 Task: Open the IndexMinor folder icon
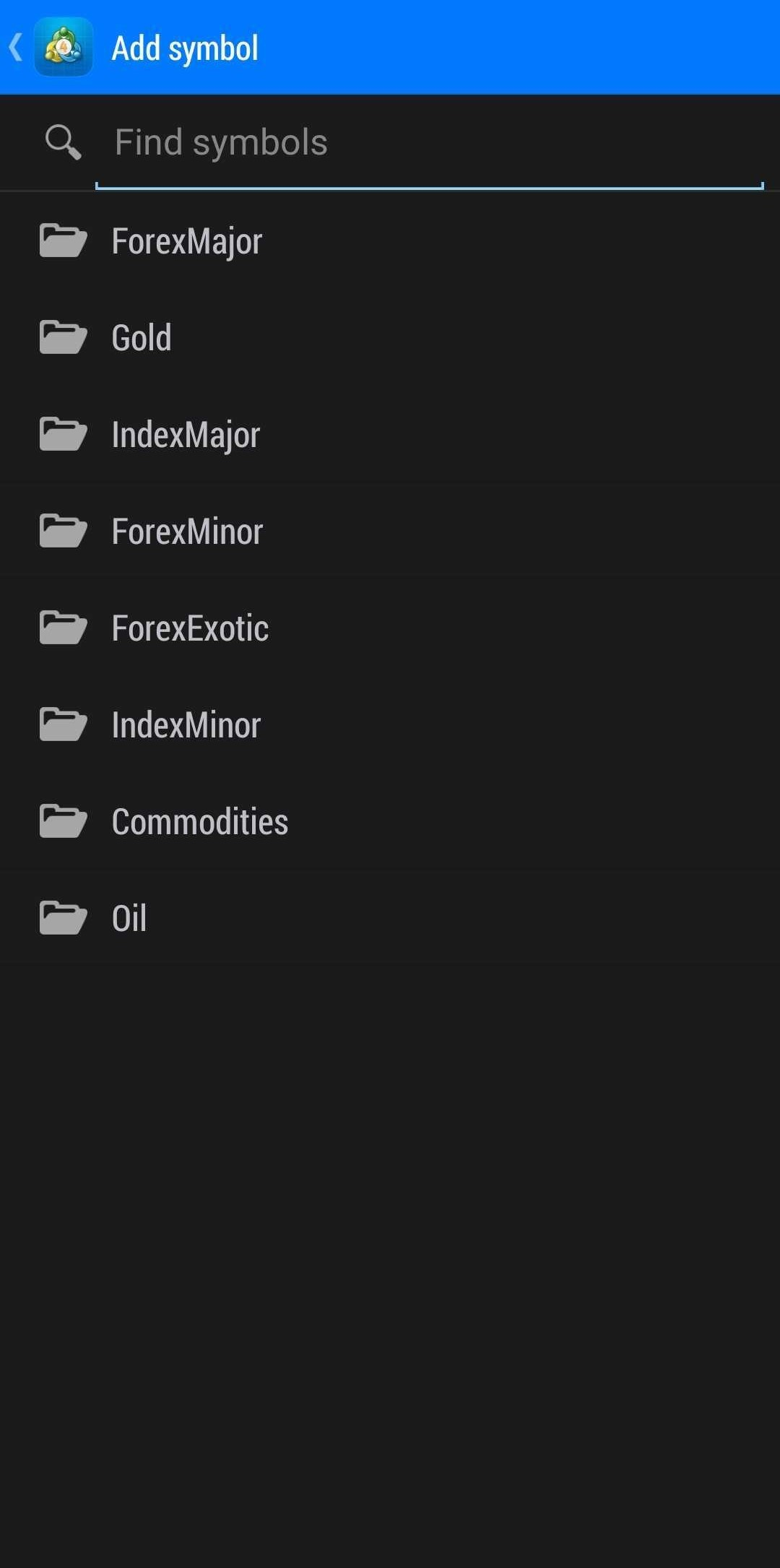point(63,724)
